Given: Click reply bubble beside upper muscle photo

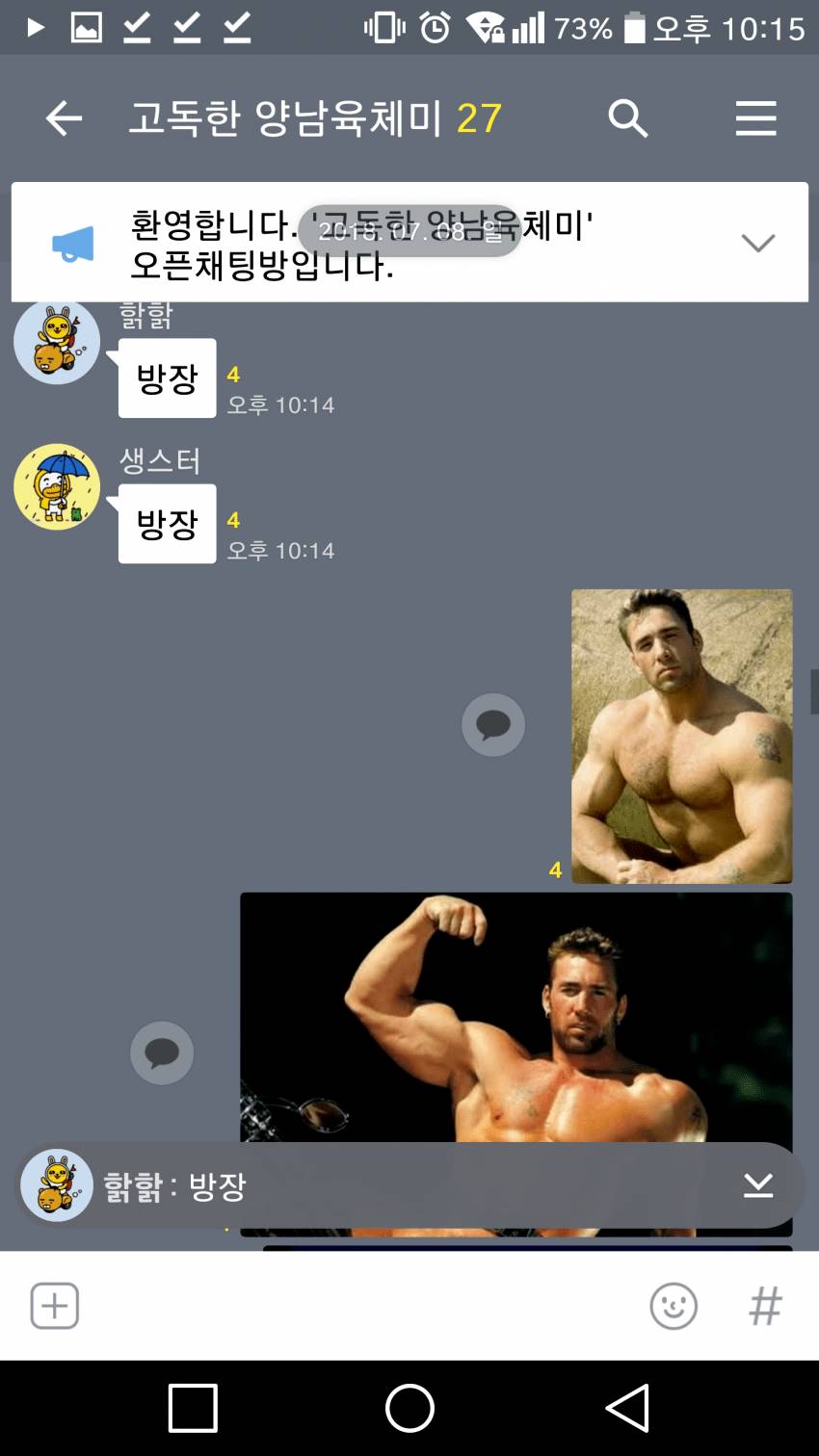Looking at the screenshot, I should [492, 724].
